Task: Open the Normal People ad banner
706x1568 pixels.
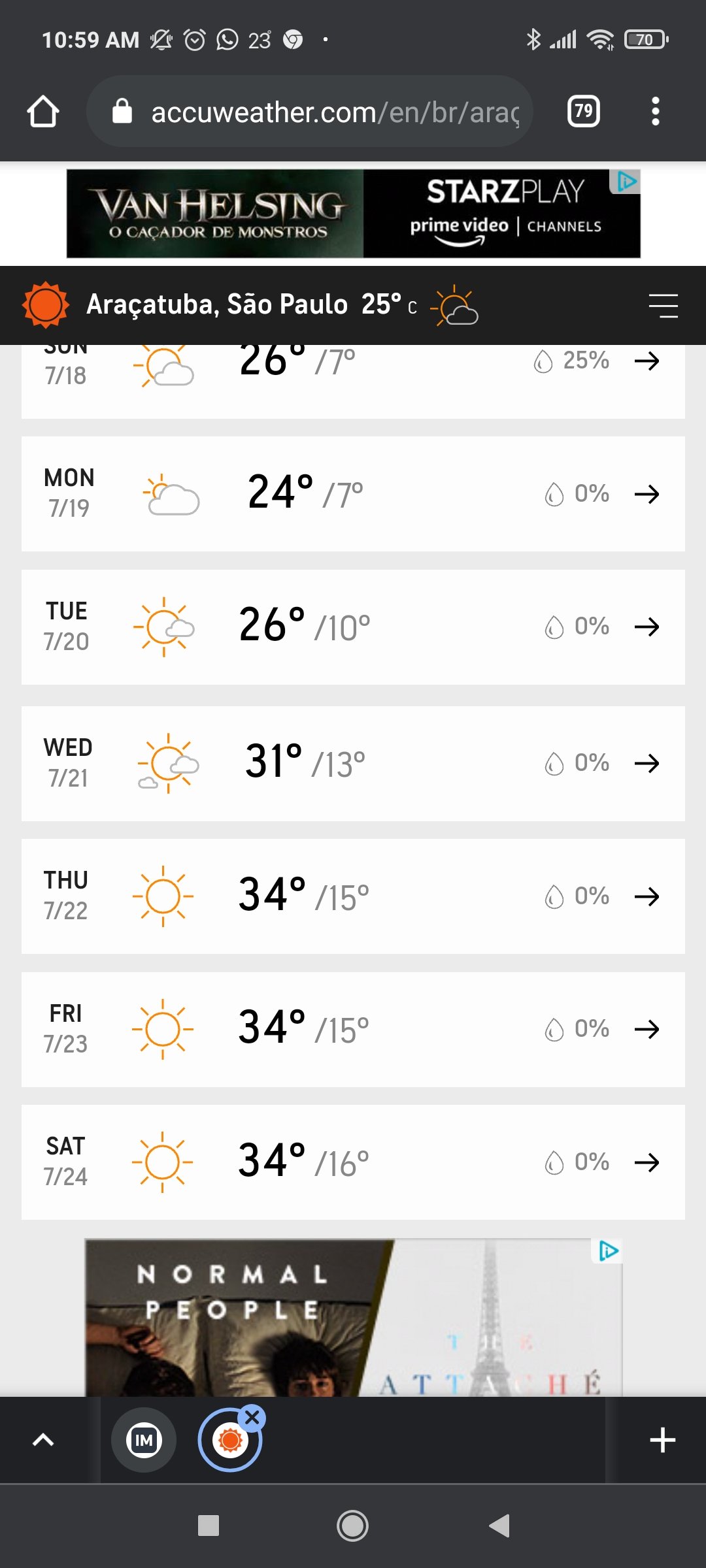Action: 353,1318
